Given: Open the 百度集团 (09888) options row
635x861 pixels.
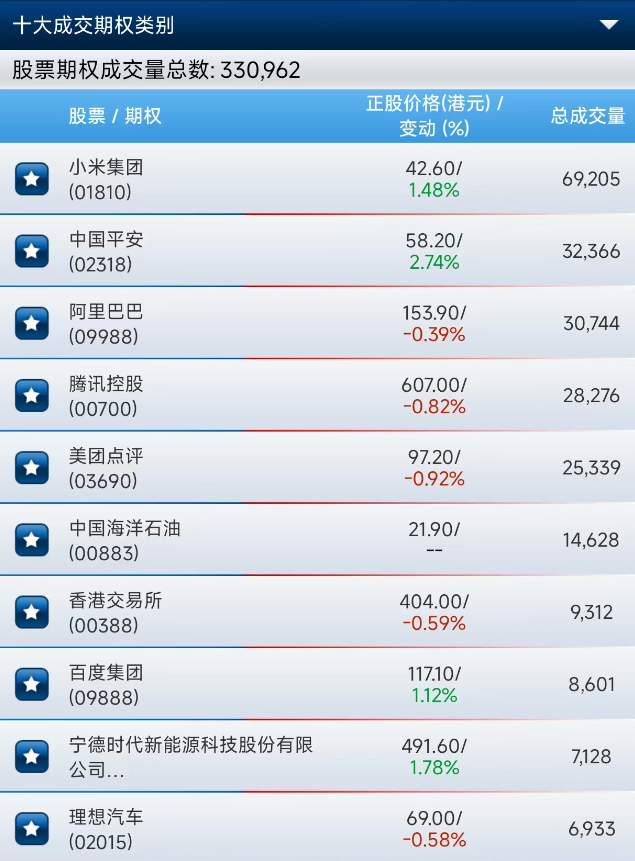Looking at the screenshot, I should (318, 684).
